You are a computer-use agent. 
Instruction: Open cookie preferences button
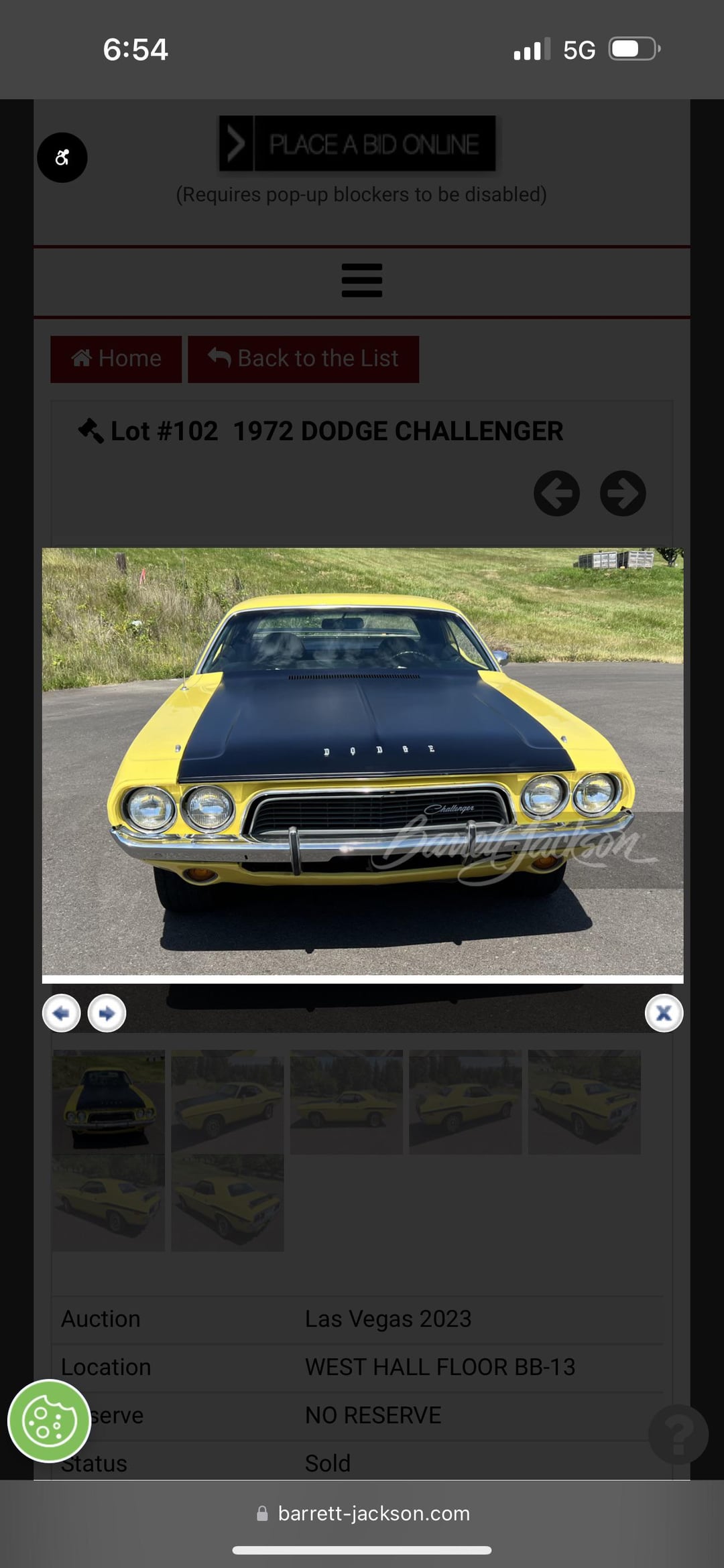click(x=49, y=1421)
